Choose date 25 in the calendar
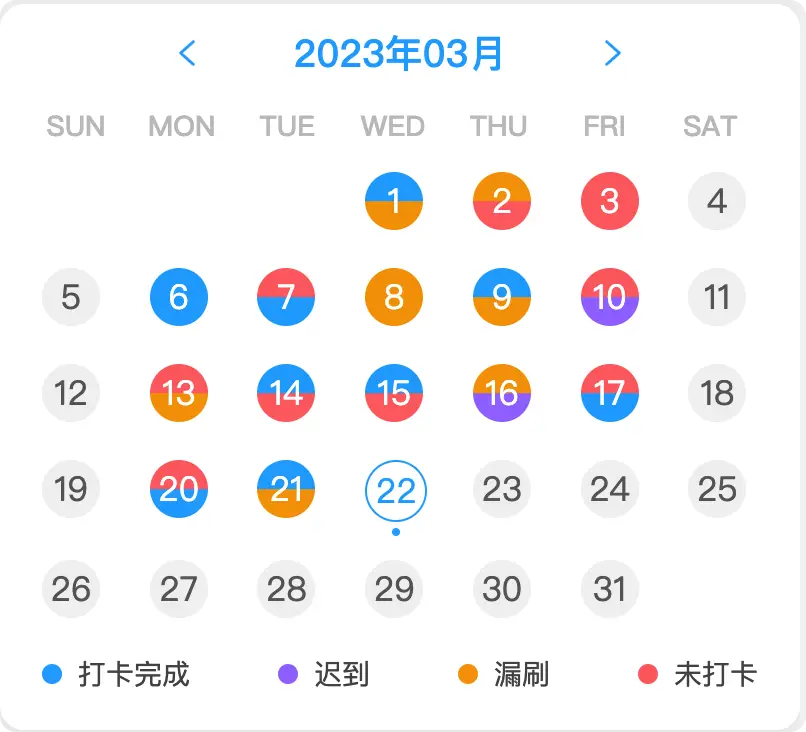Viewport: 806px width, 732px height. tap(717, 489)
